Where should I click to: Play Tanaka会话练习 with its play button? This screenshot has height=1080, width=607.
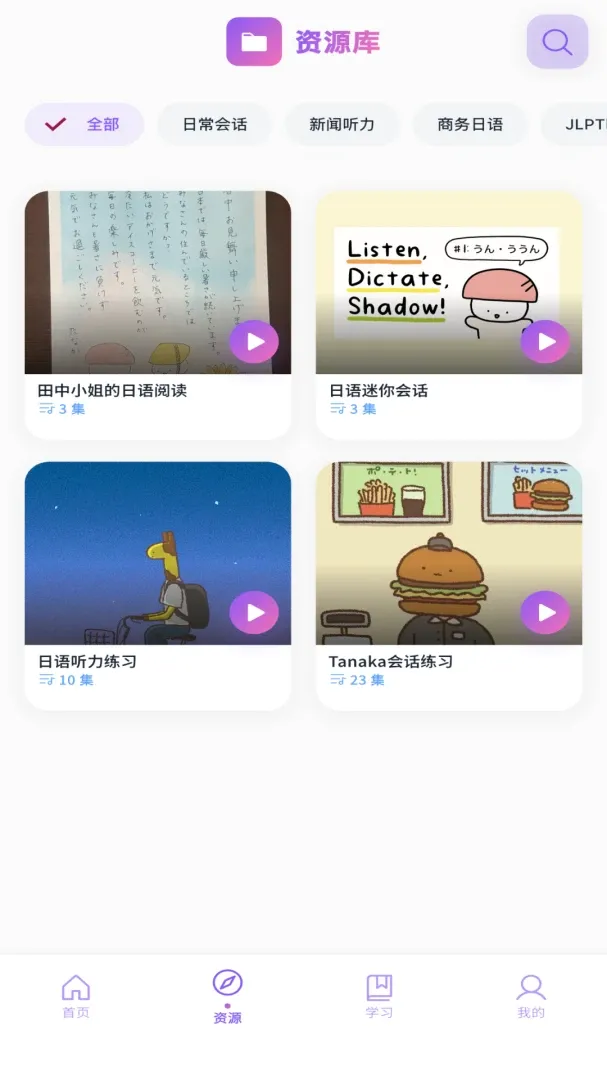[545, 612]
